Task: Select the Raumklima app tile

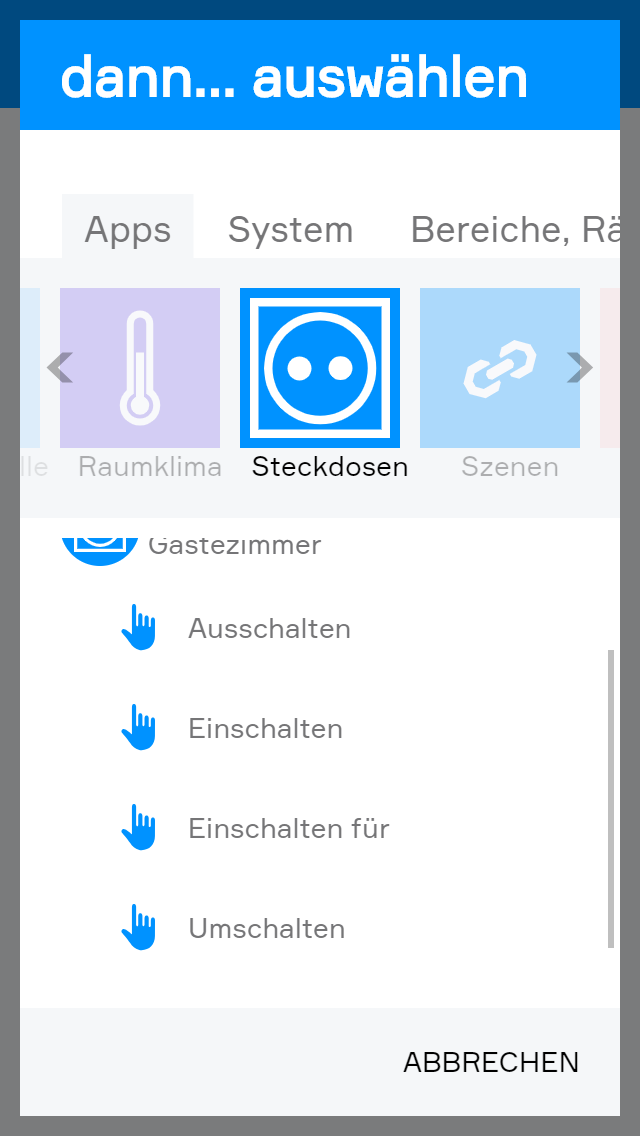Action: click(140, 368)
